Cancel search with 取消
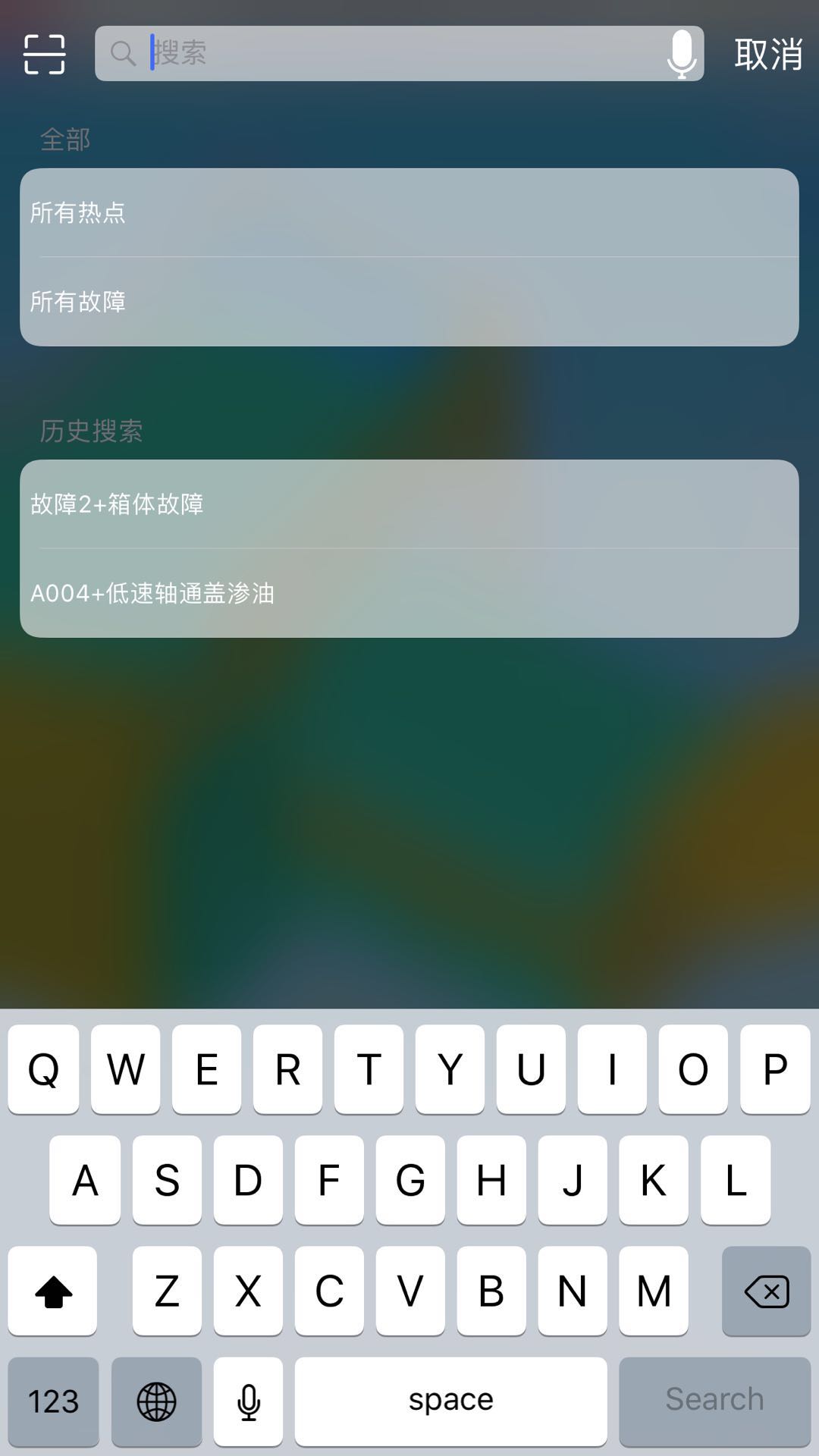This screenshot has height=1456, width=819. [x=767, y=55]
